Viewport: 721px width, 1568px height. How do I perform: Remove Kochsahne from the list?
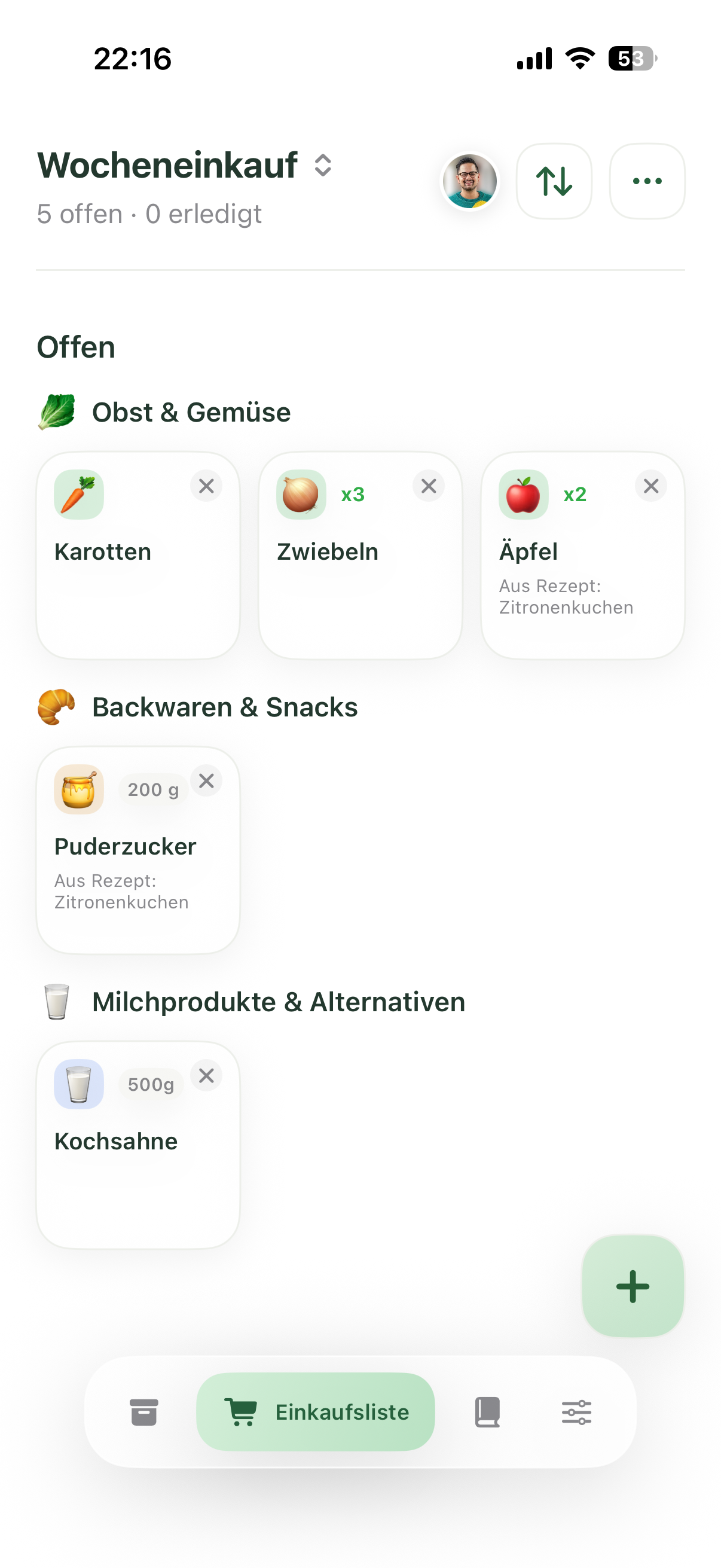206,1076
